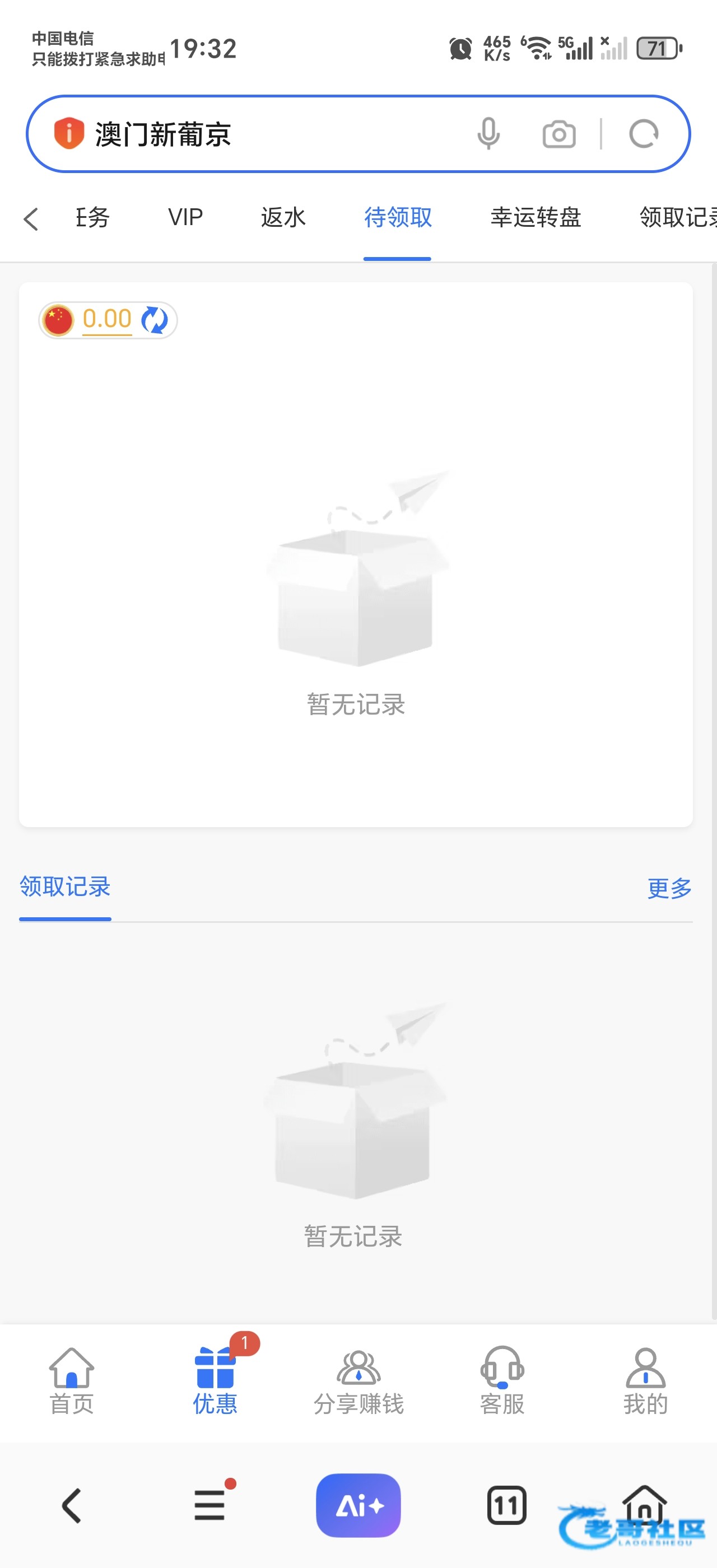Switch to the VIP tab
This screenshot has width=717, height=1568.
pos(185,217)
